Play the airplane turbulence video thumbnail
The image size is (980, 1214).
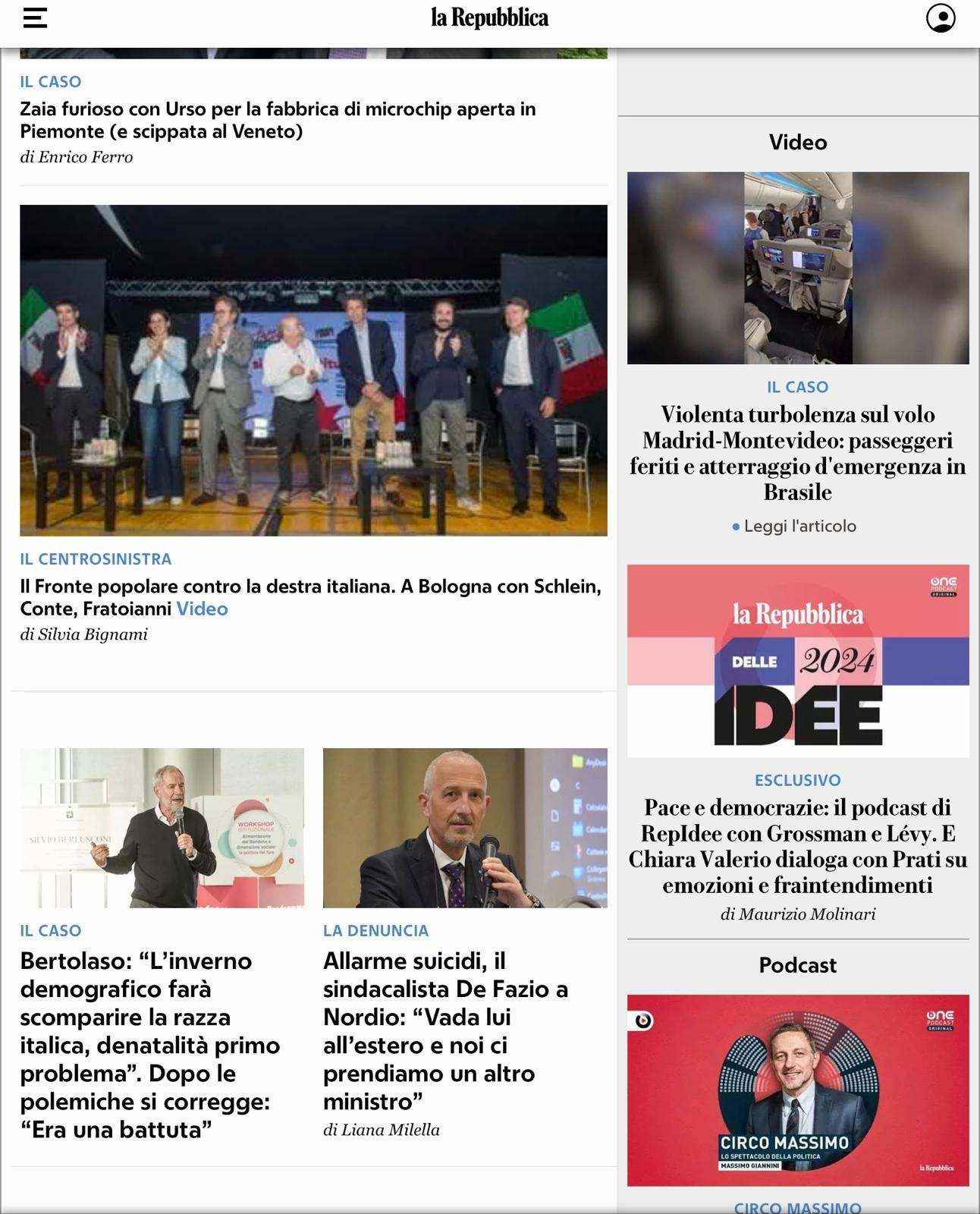click(x=797, y=268)
